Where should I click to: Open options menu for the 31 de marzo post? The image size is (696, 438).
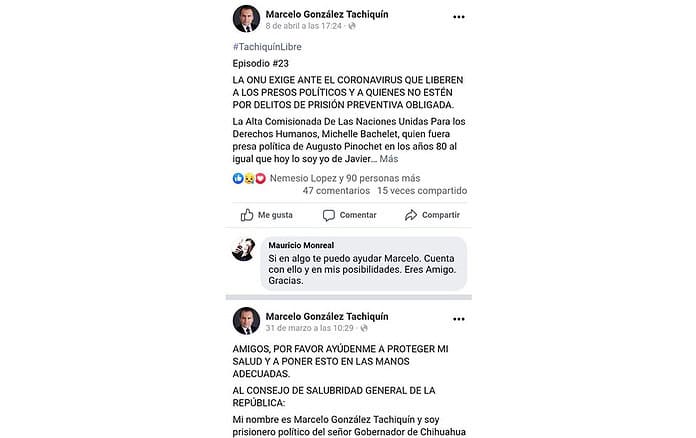click(x=458, y=318)
